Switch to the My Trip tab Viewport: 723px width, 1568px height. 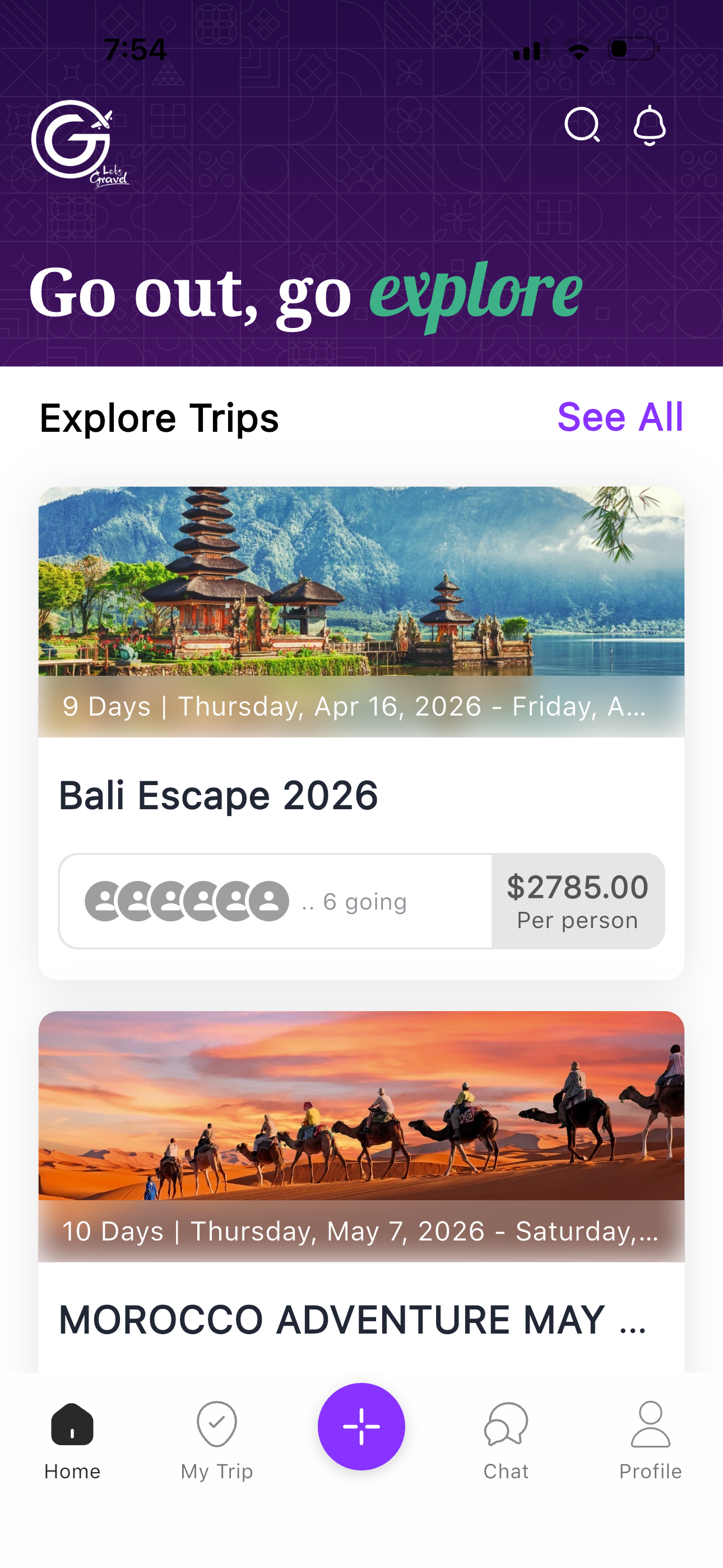point(217,1439)
